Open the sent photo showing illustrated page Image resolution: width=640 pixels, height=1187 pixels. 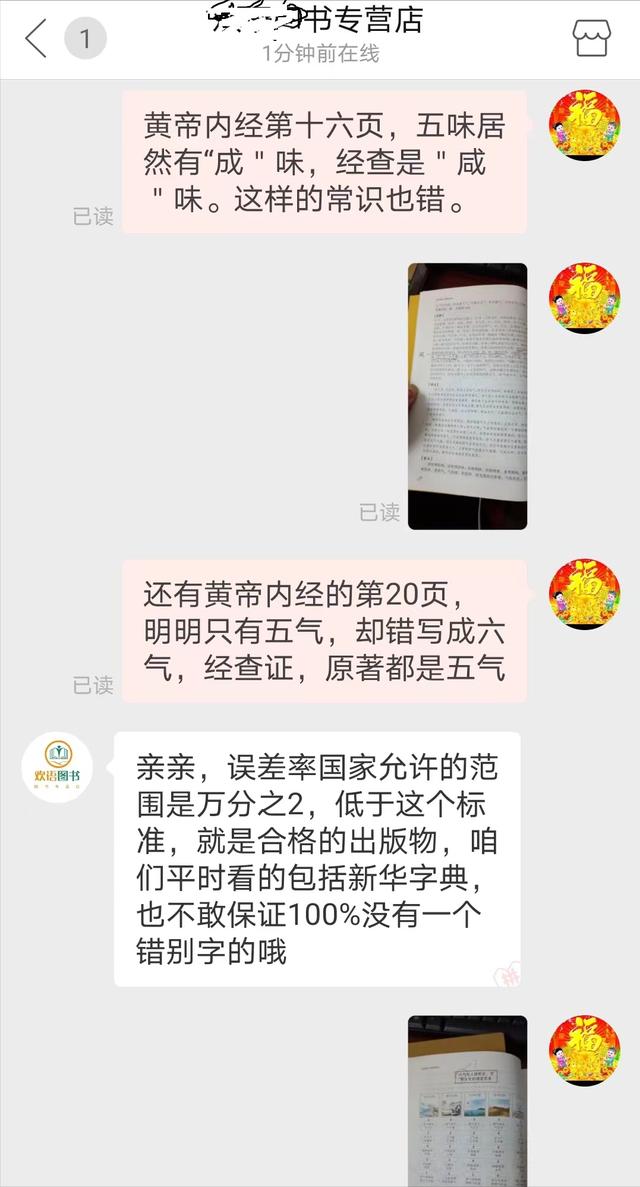coord(467,1100)
